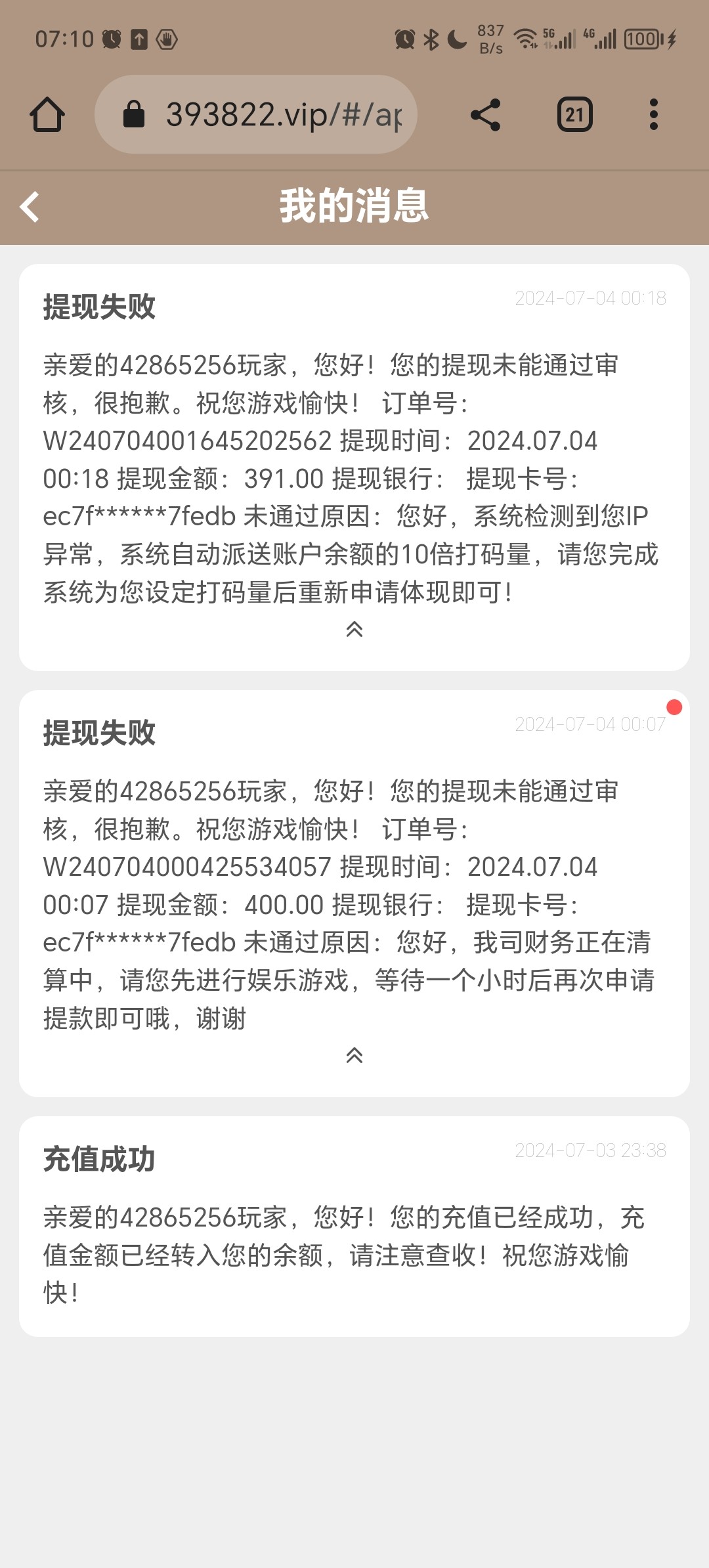Image resolution: width=709 pixels, height=1568 pixels.
Task: Collapse the first 提现失败 message with chevron
Action: [354, 629]
